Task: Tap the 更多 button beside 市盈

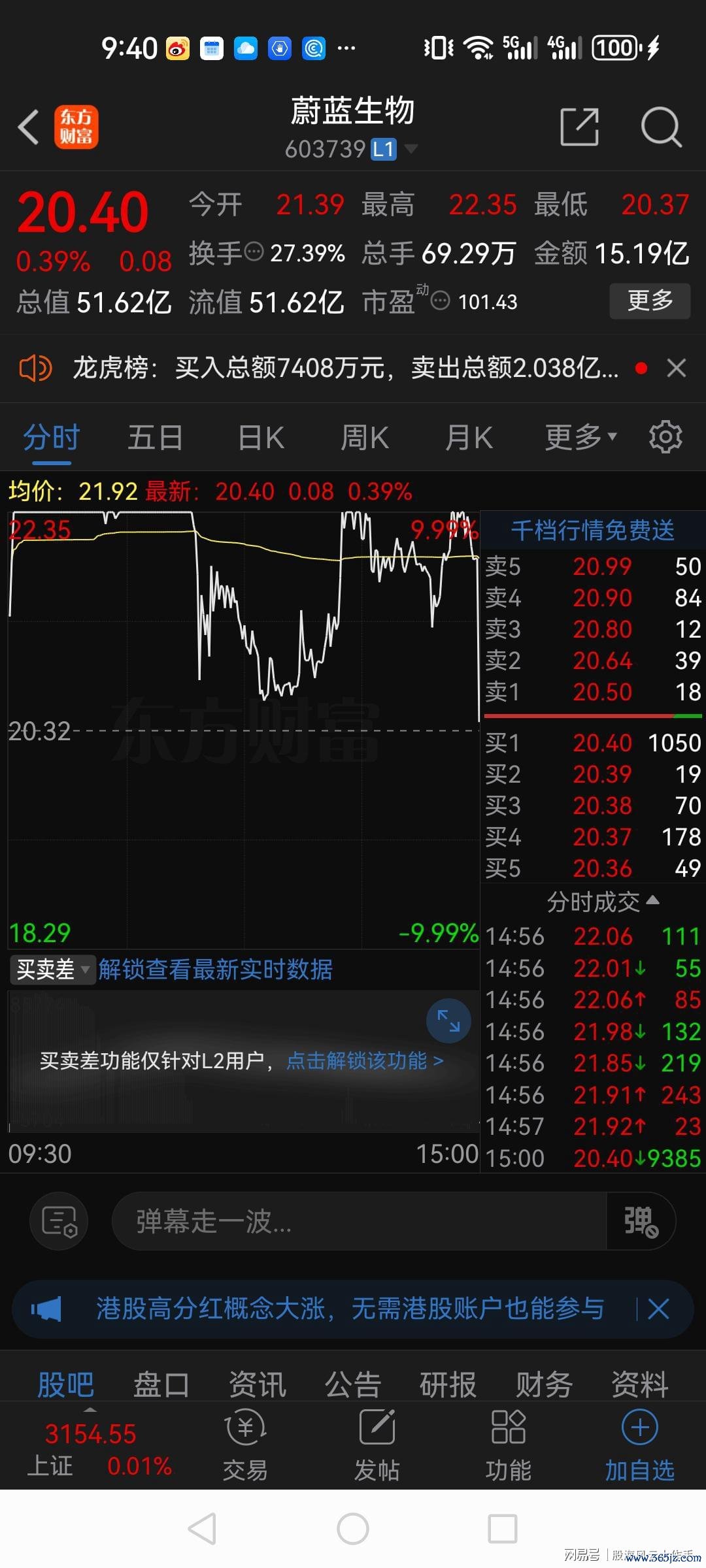Action: [650, 301]
